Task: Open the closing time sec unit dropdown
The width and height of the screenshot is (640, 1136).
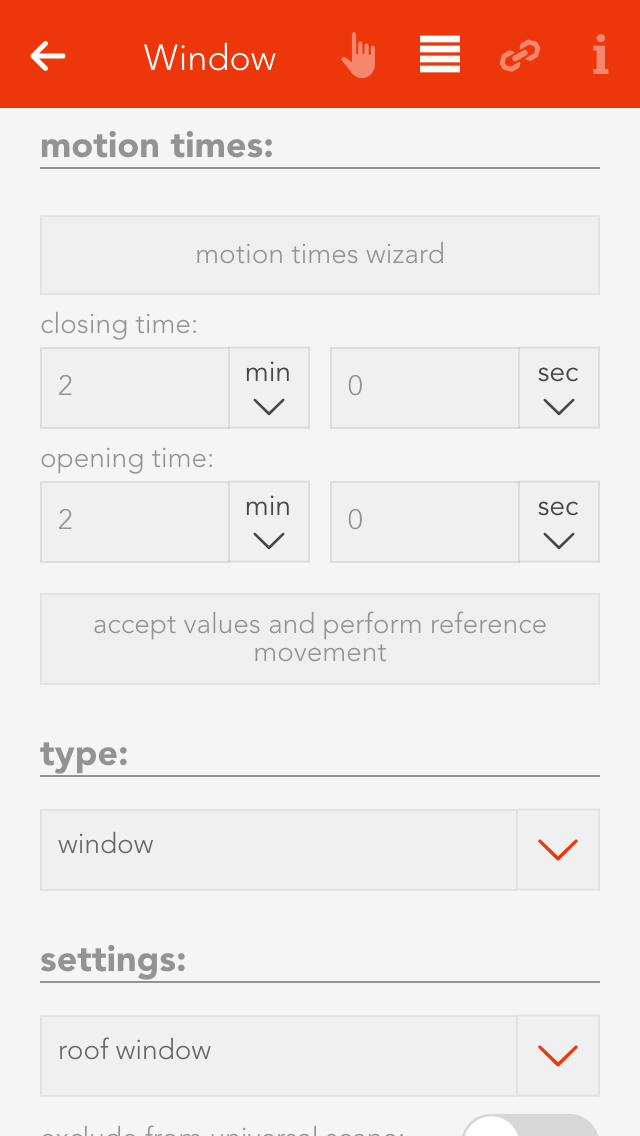Action: tap(559, 388)
